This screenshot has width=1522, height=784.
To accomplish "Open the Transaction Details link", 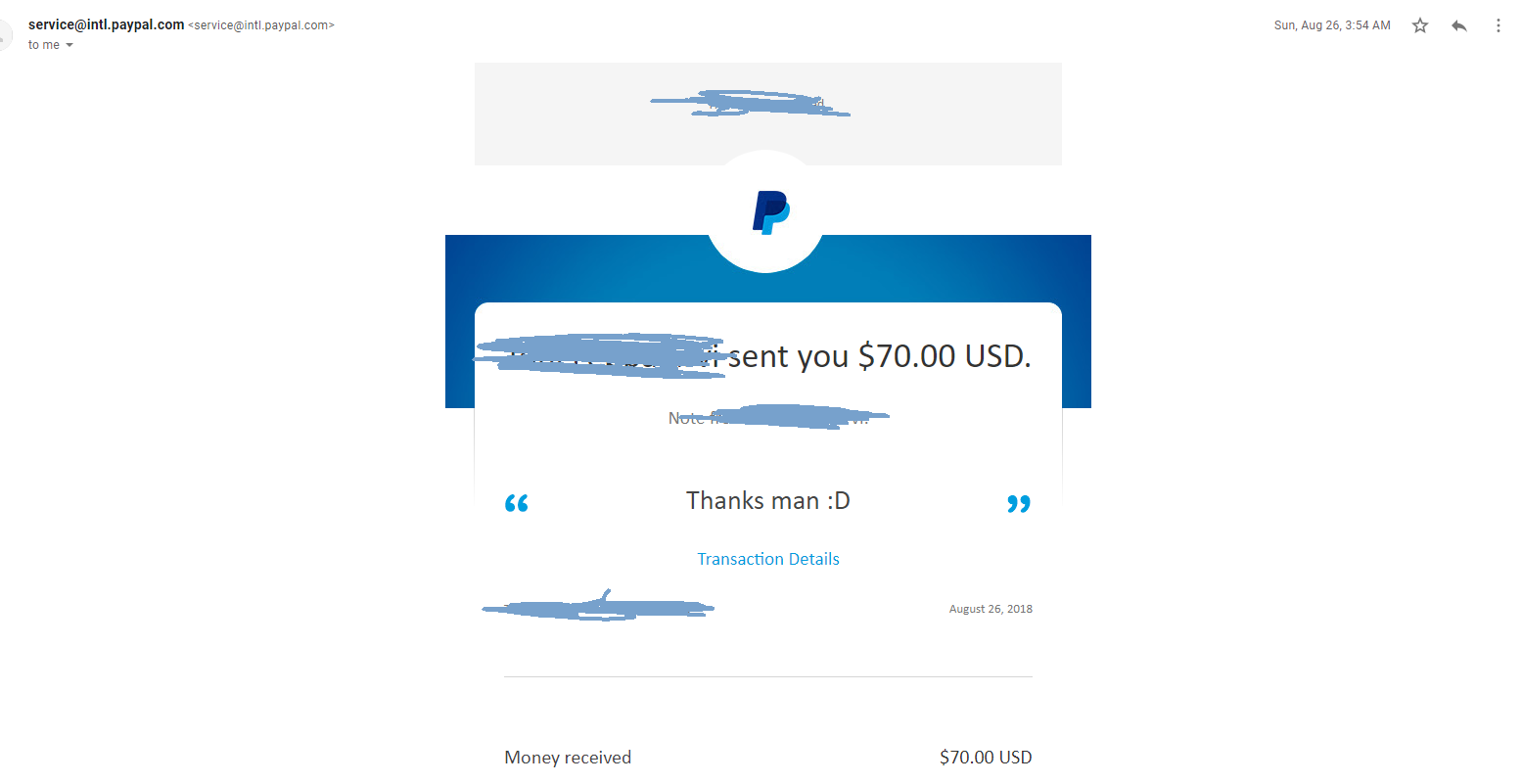I will tap(768, 559).
